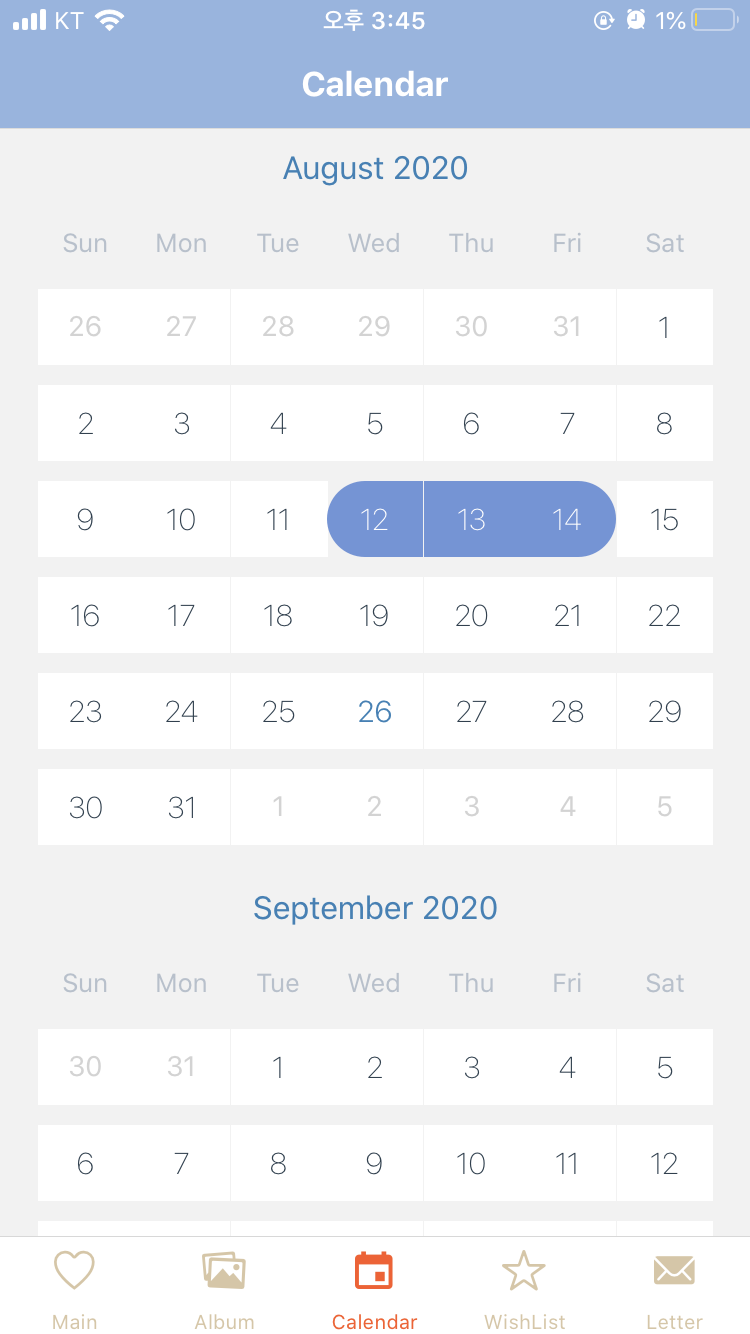This screenshot has width=750, height=1334.
Task: Select August 9 on the calendar
Action: [85, 520]
